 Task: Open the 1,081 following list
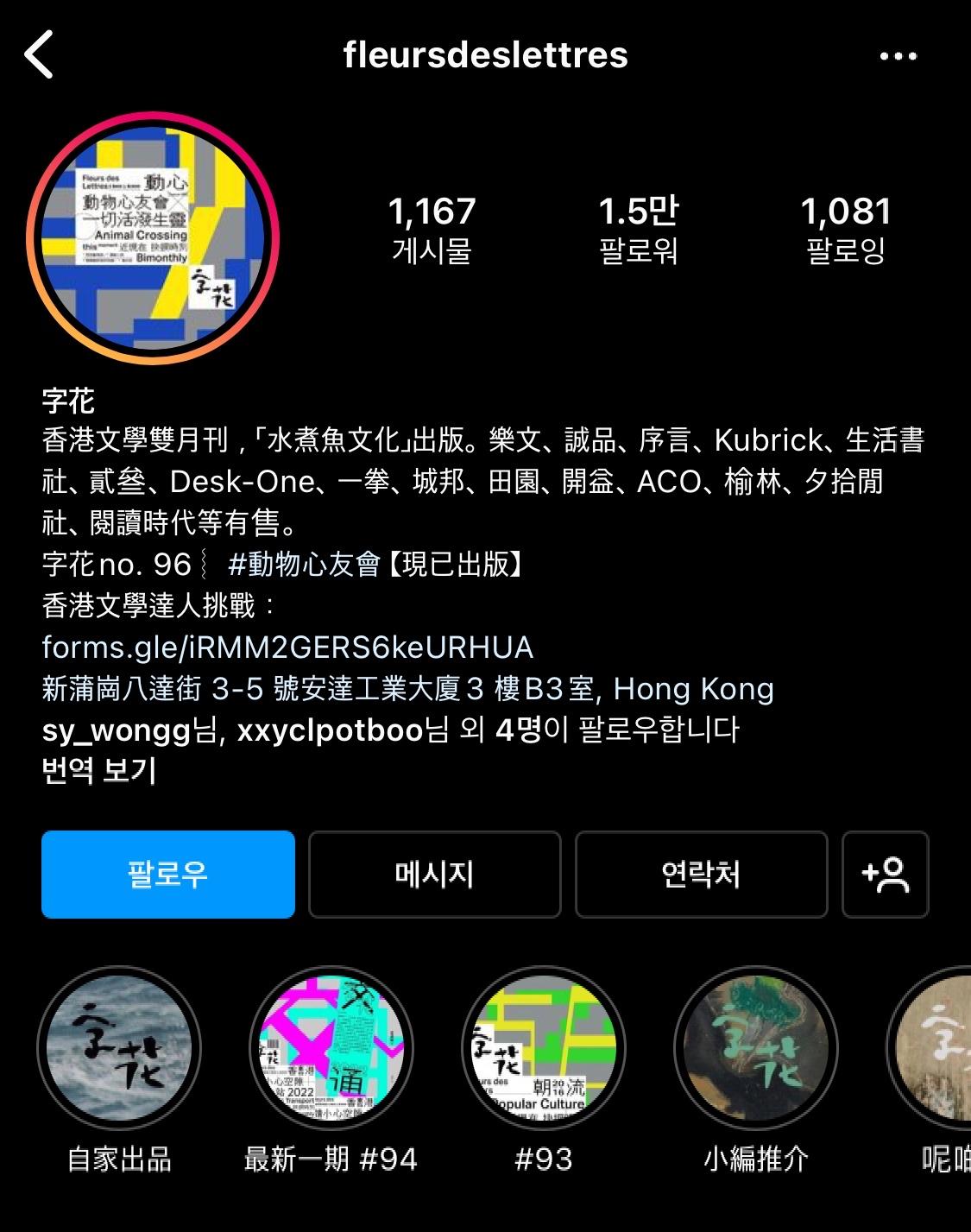tap(845, 229)
